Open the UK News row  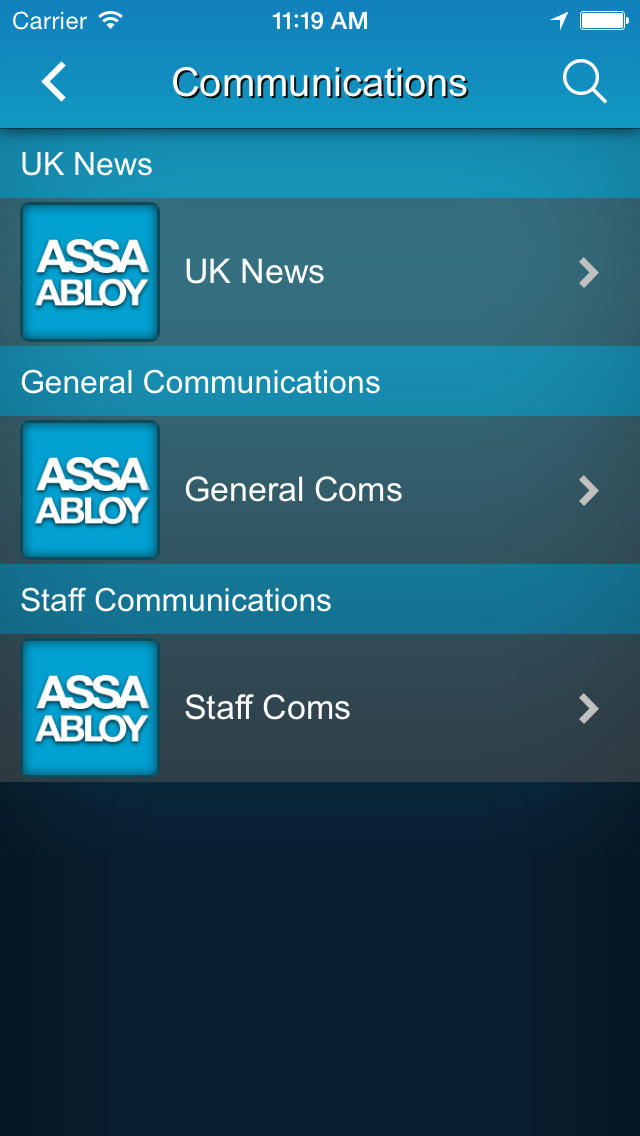(320, 272)
